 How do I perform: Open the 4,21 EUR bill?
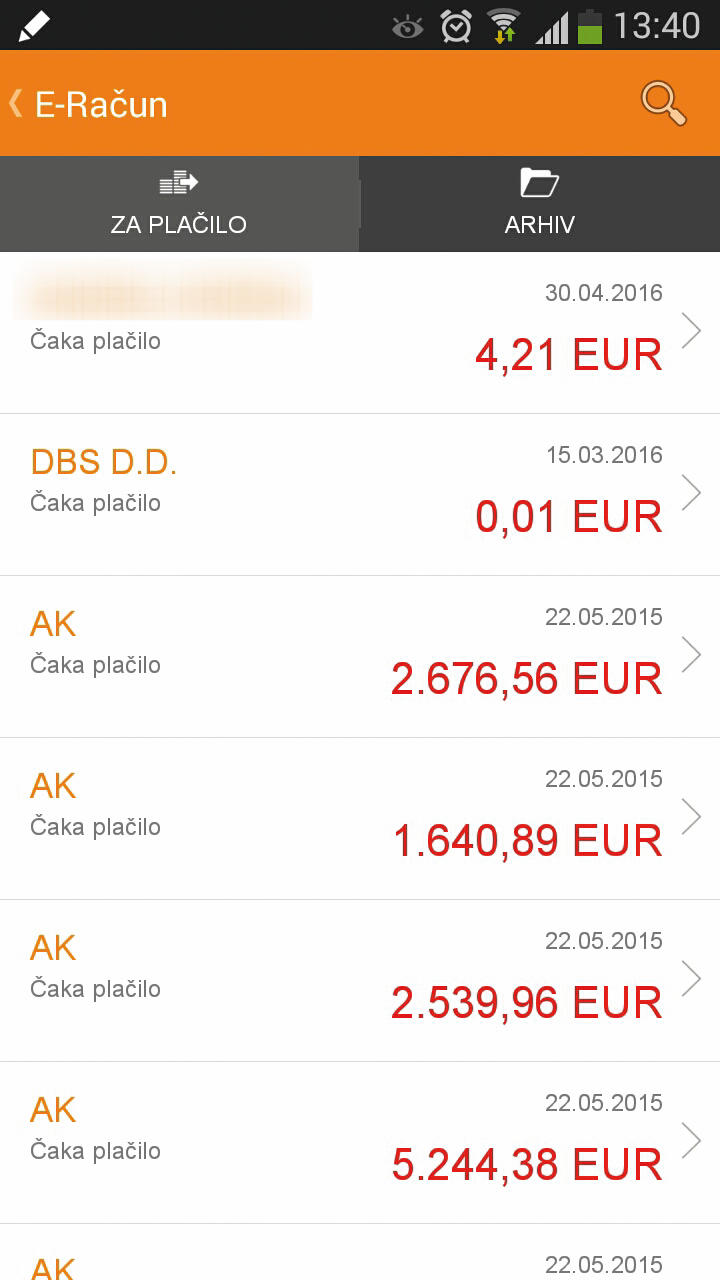click(x=360, y=333)
